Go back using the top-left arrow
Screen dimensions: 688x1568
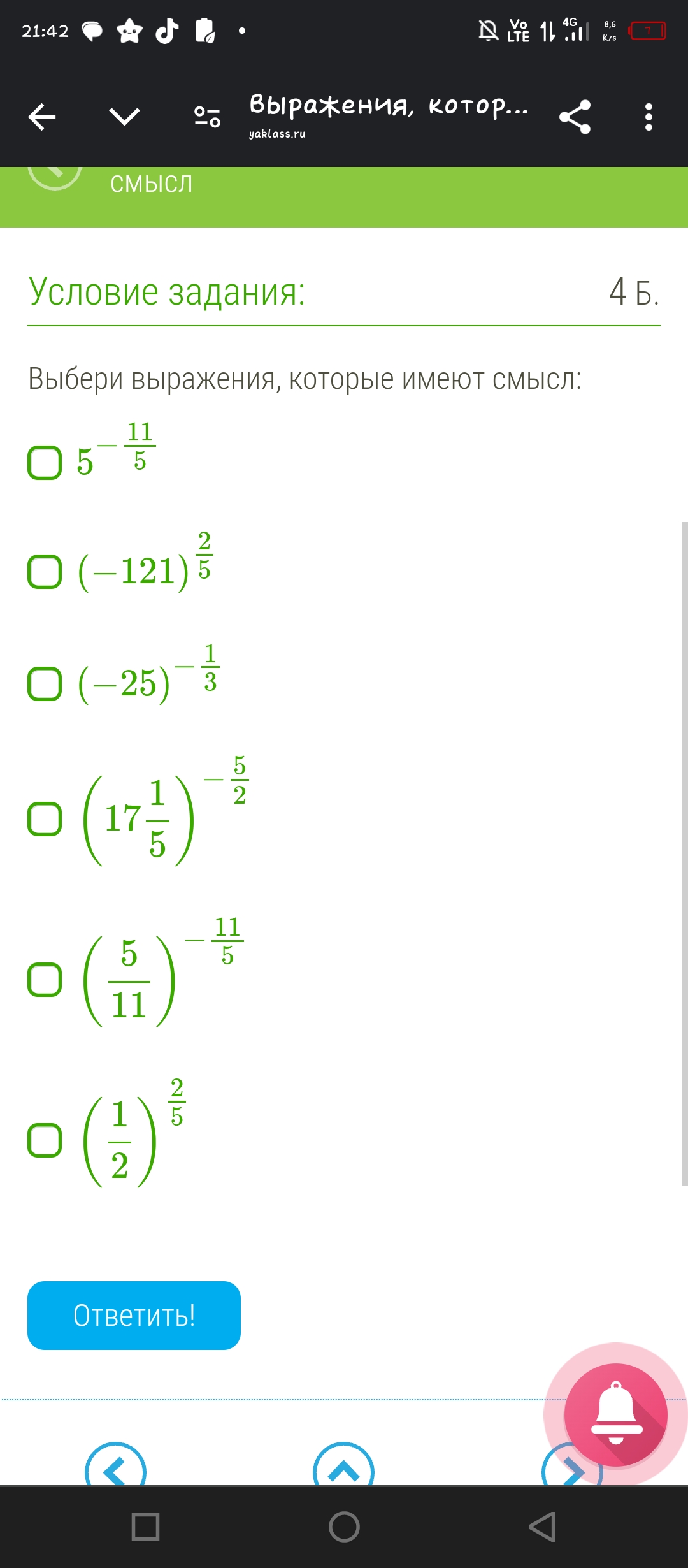click(42, 117)
